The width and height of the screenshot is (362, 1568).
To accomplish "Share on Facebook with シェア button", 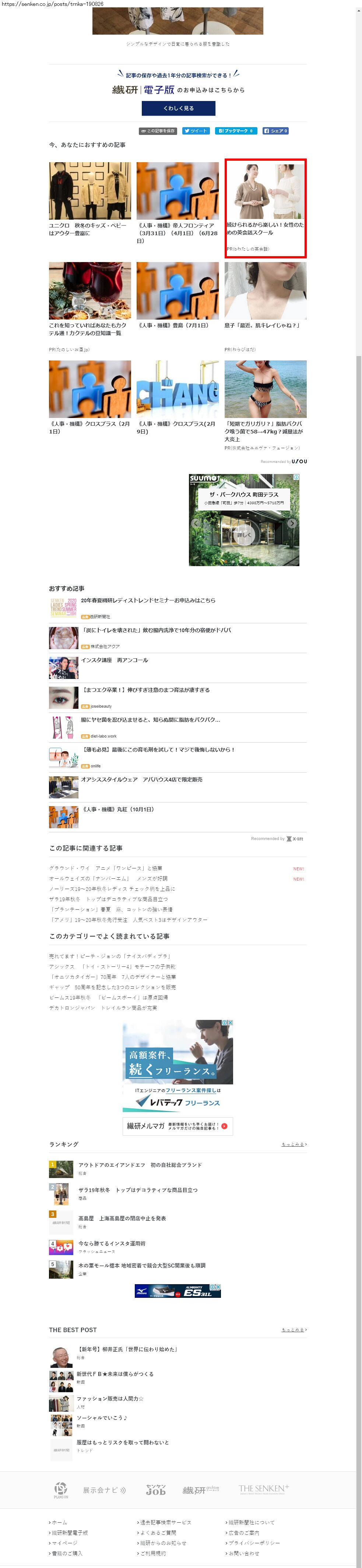I will pos(275,131).
